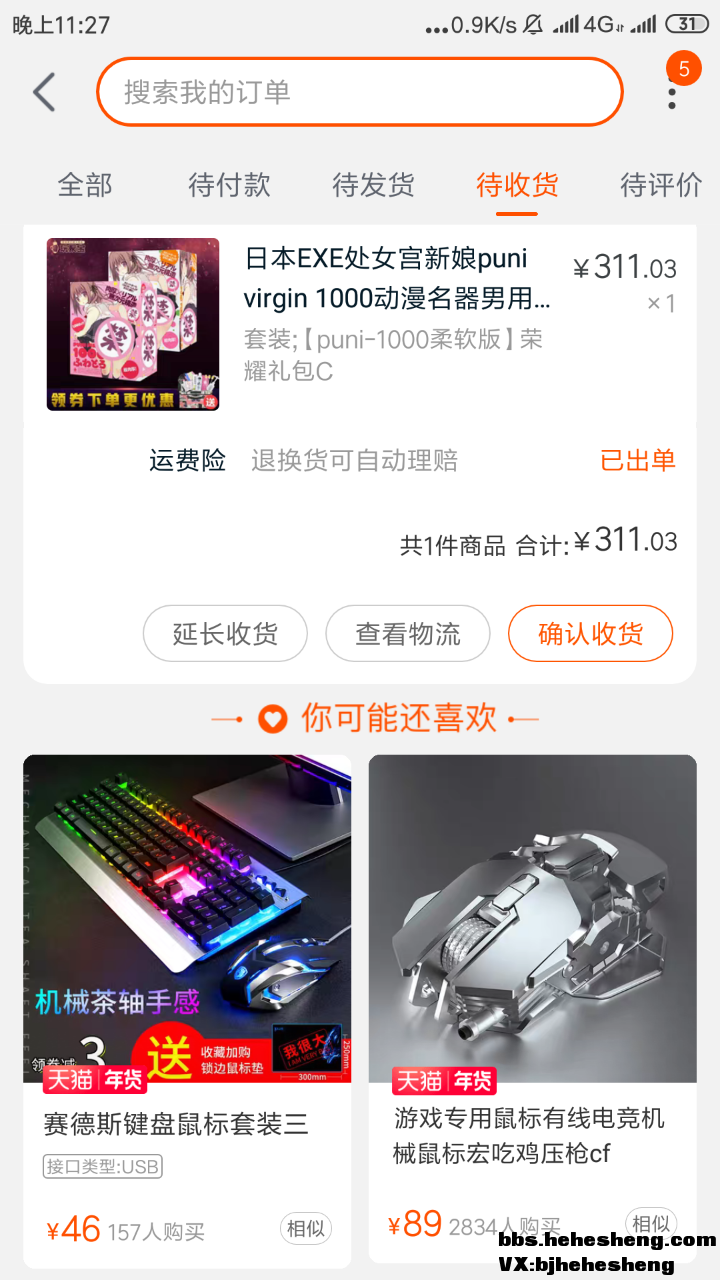
Task: Tap the 搜索我的订单 search field
Action: click(x=360, y=92)
